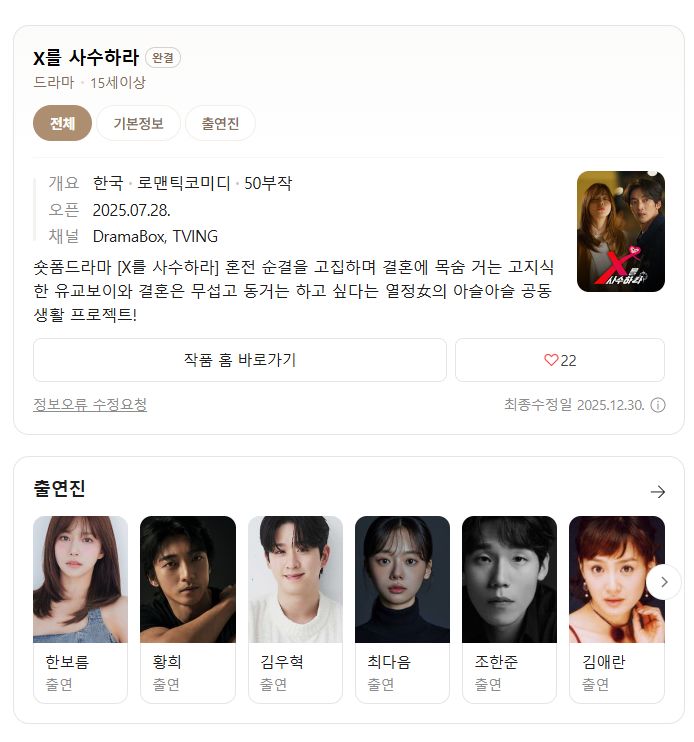This screenshot has width=694, height=742.
Task: Open 황희's cast card
Action: tap(188, 608)
